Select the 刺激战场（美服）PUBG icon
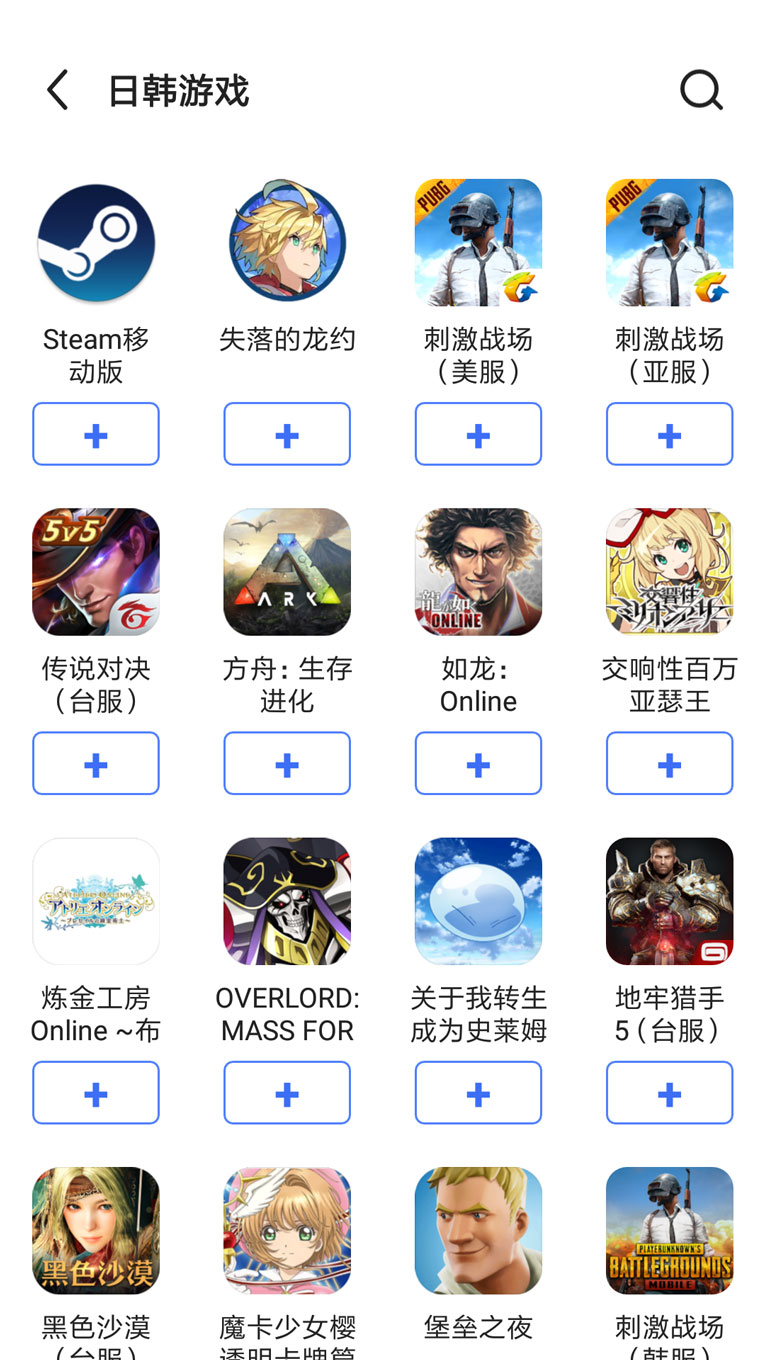This screenshot has width=765, height=1360. (478, 243)
